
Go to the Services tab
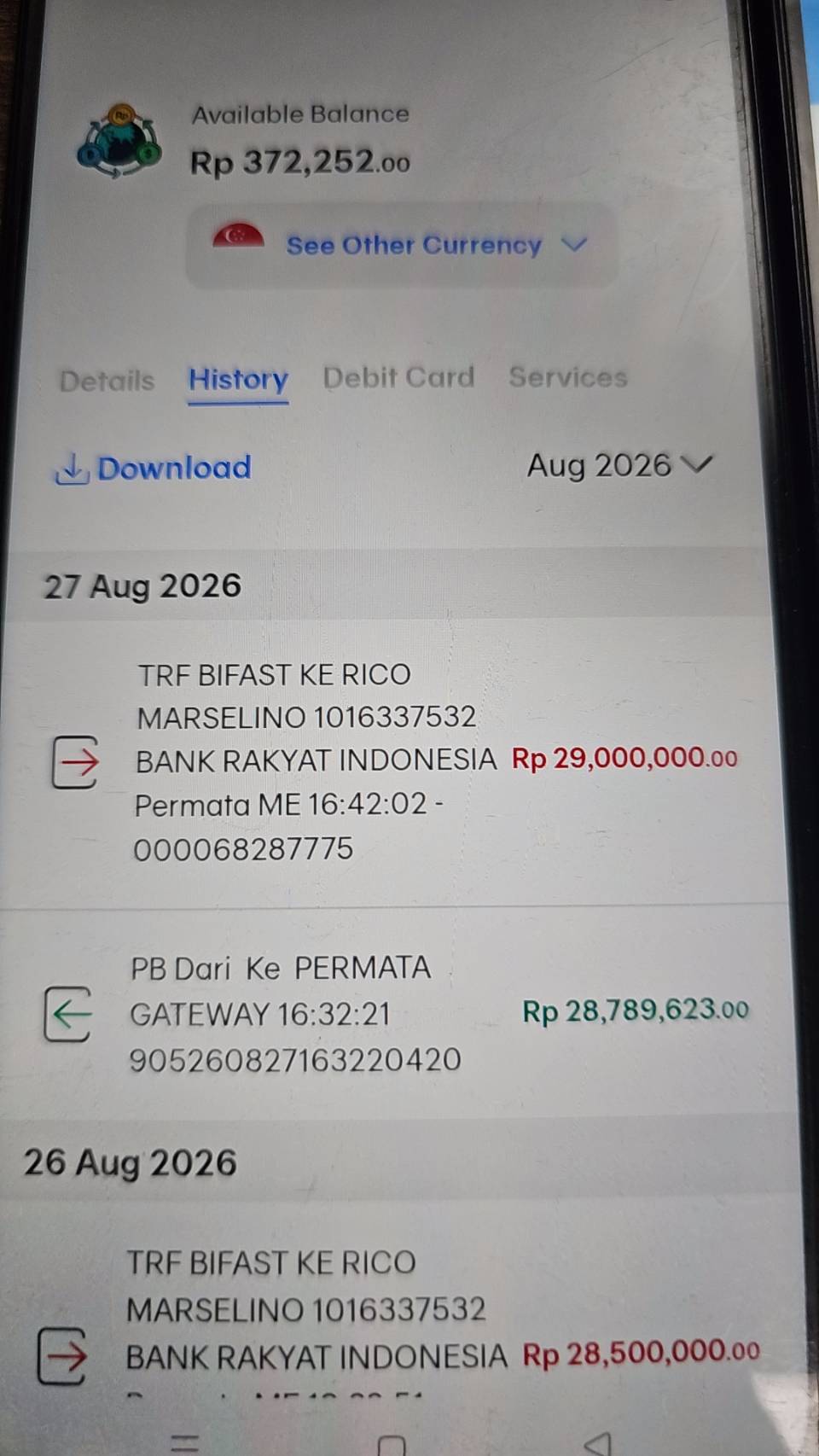point(568,376)
